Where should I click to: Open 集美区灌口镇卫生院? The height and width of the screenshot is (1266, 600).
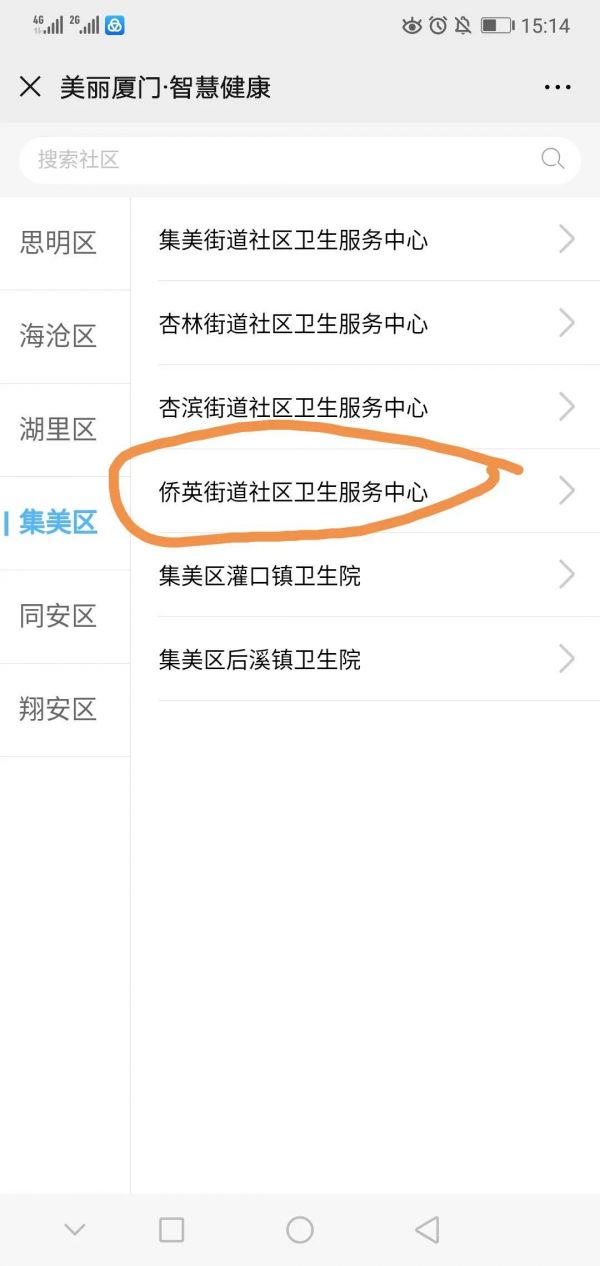pyautogui.click(x=365, y=576)
